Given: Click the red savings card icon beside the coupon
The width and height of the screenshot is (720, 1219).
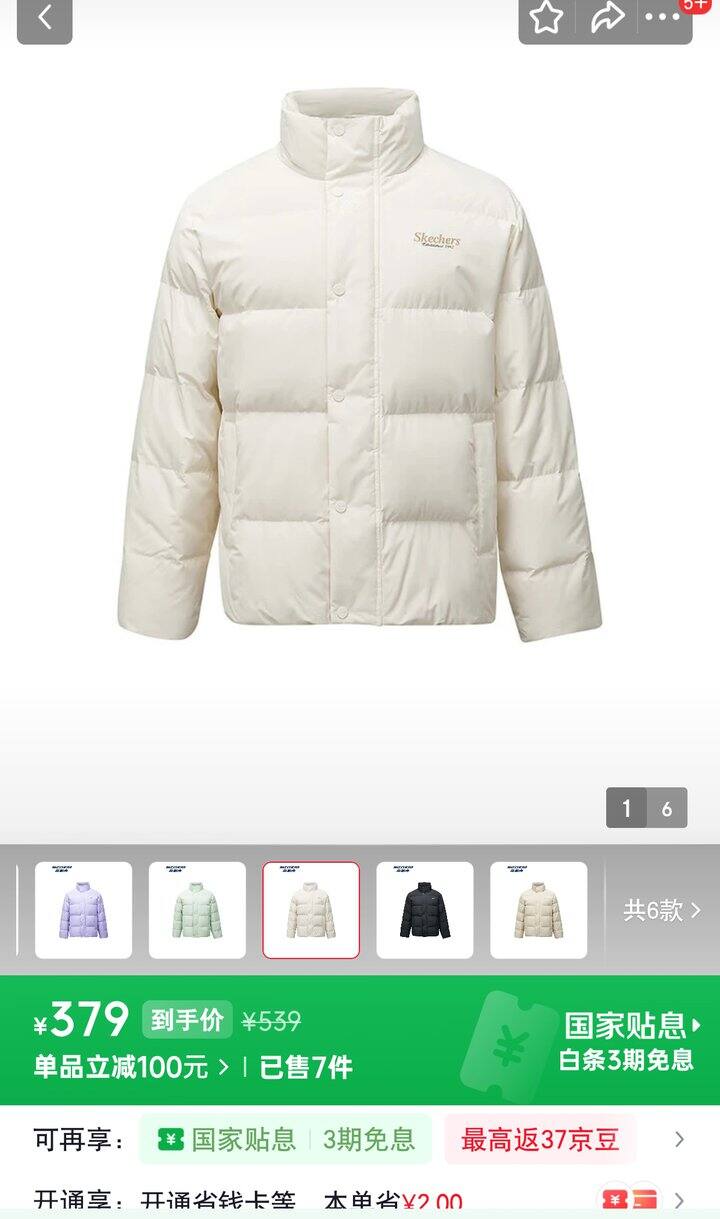Looking at the screenshot, I should pyautogui.click(x=645, y=1200).
